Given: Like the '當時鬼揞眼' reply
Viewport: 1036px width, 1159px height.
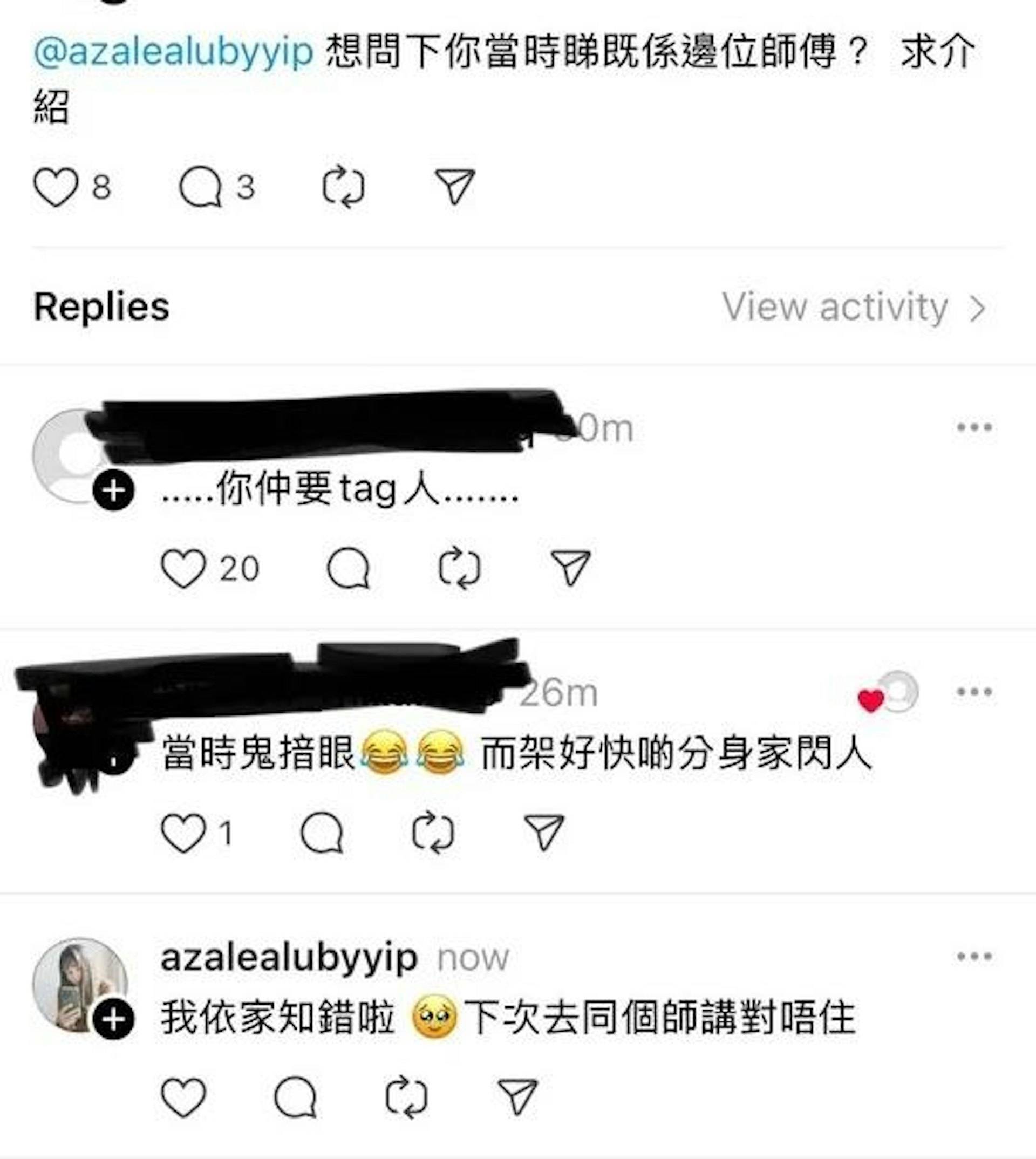Looking at the screenshot, I should tap(183, 833).
